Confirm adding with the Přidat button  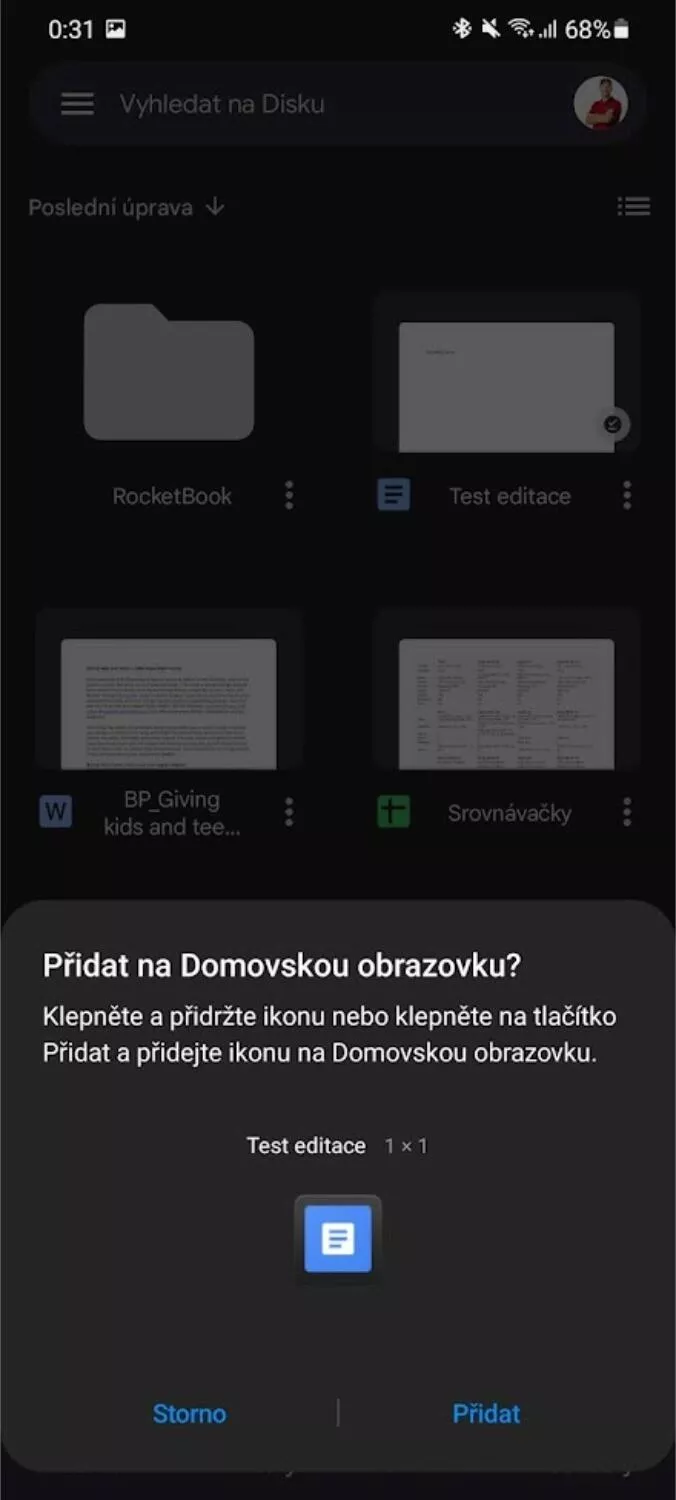[x=486, y=1413]
